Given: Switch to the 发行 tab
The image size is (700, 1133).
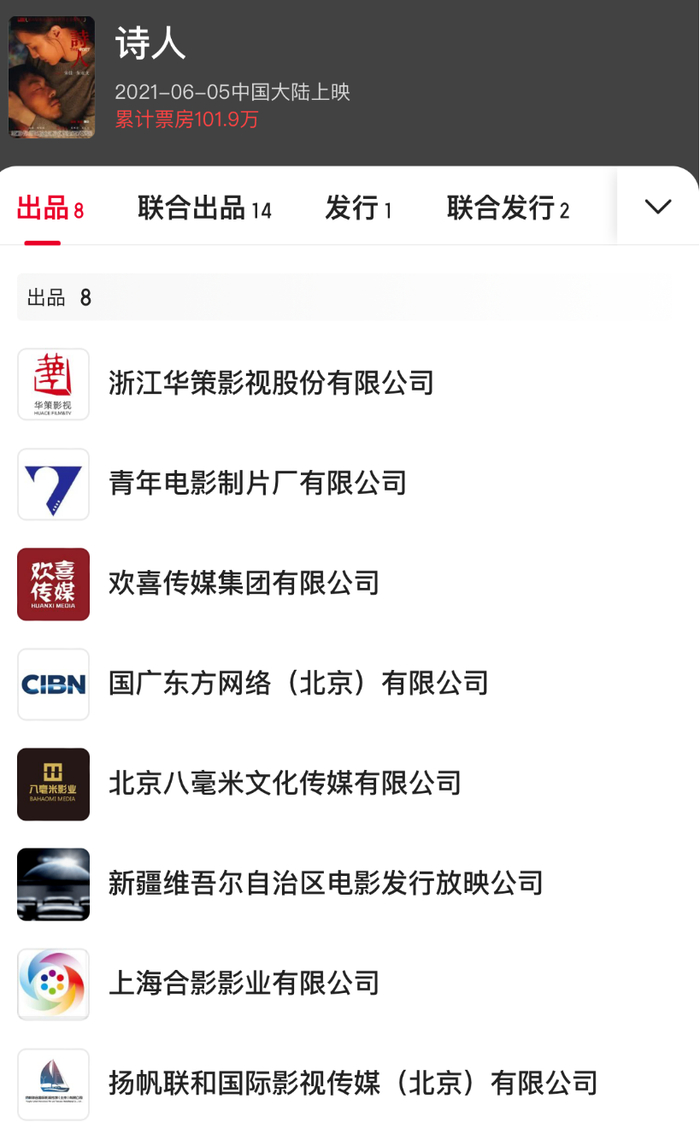Looking at the screenshot, I should [x=358, y=208].
